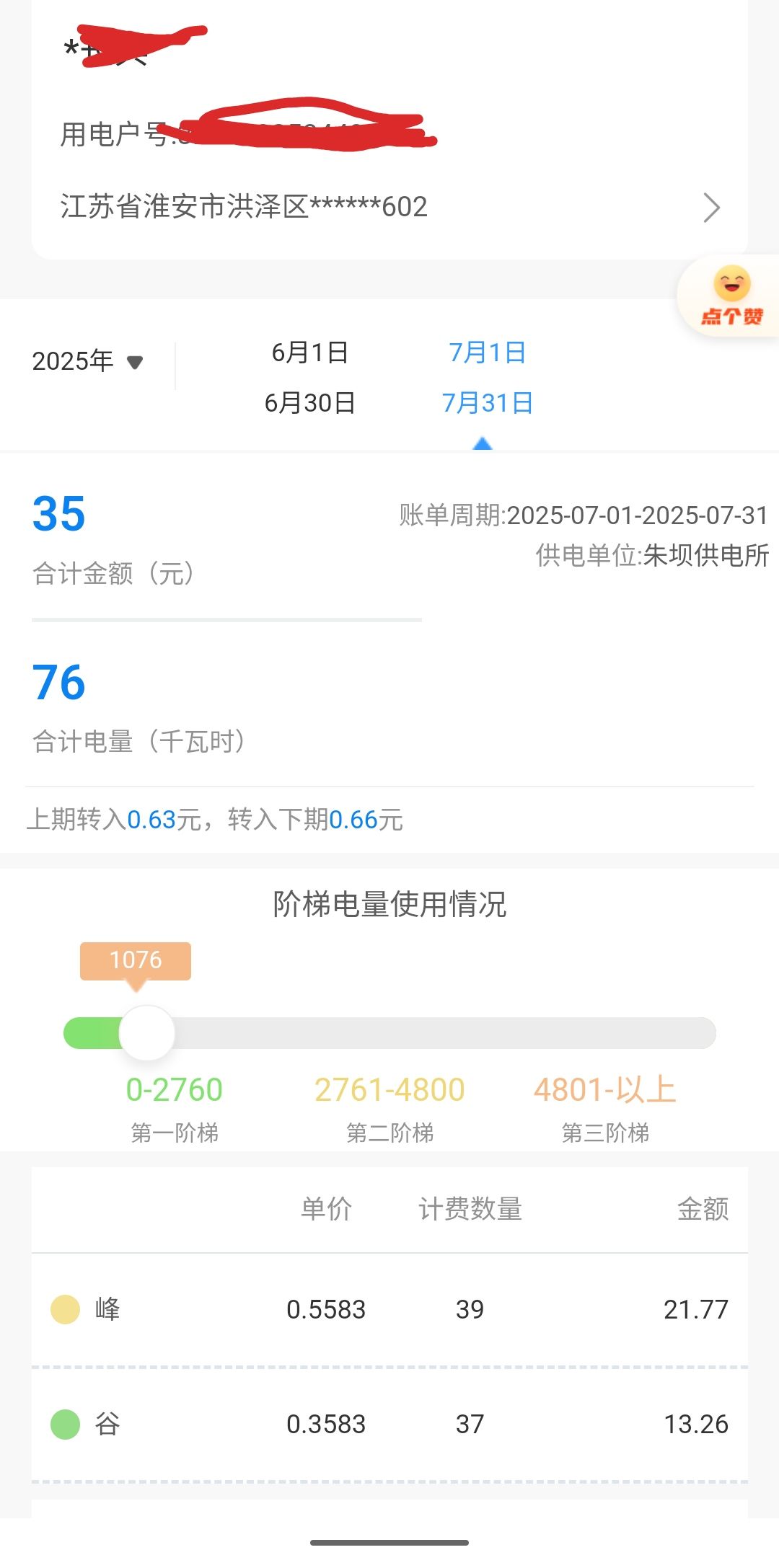Select the 7月1日–7月31日 billing period
Viewport: 779px width, 1568px height.
point(488,378)
